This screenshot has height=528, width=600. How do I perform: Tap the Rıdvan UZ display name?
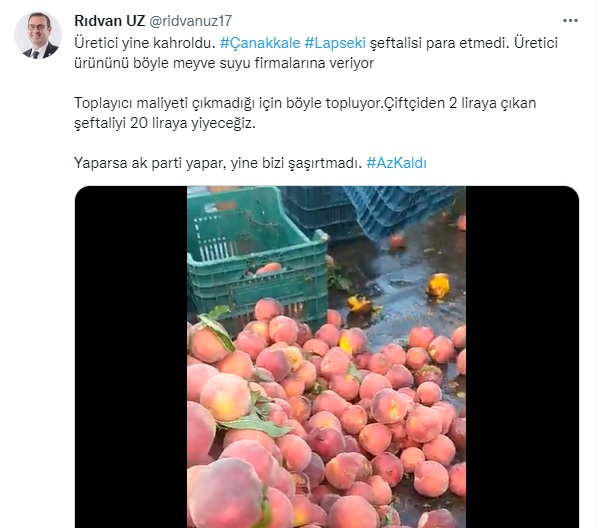coord(110,19)
